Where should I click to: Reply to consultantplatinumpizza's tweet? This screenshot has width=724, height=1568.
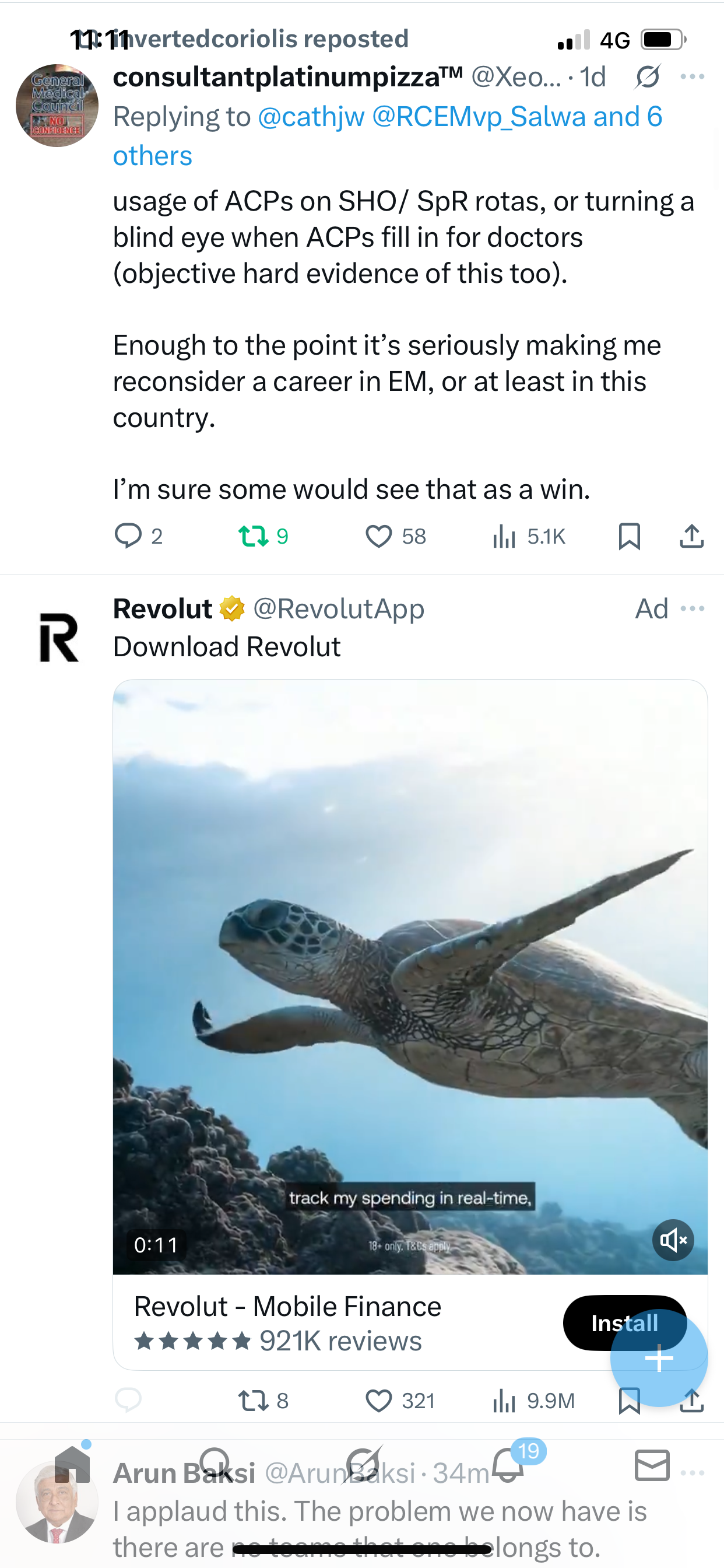click(128, 536)
